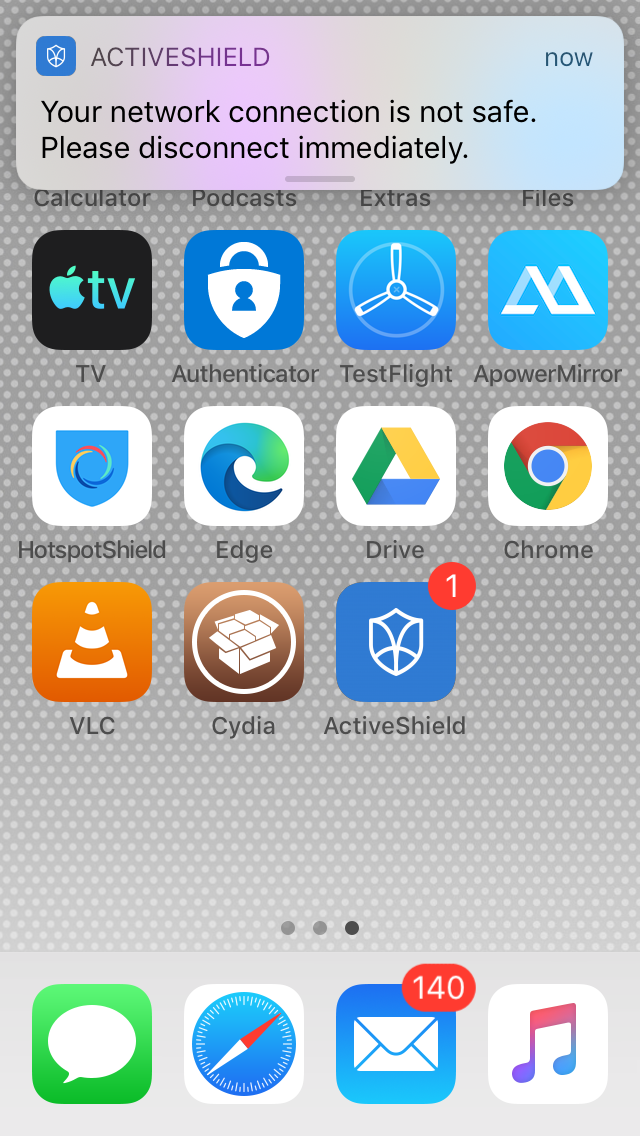This screenshot has height=1136, width=640.
Task: Open VLC media player
Action: coord(92,642)
